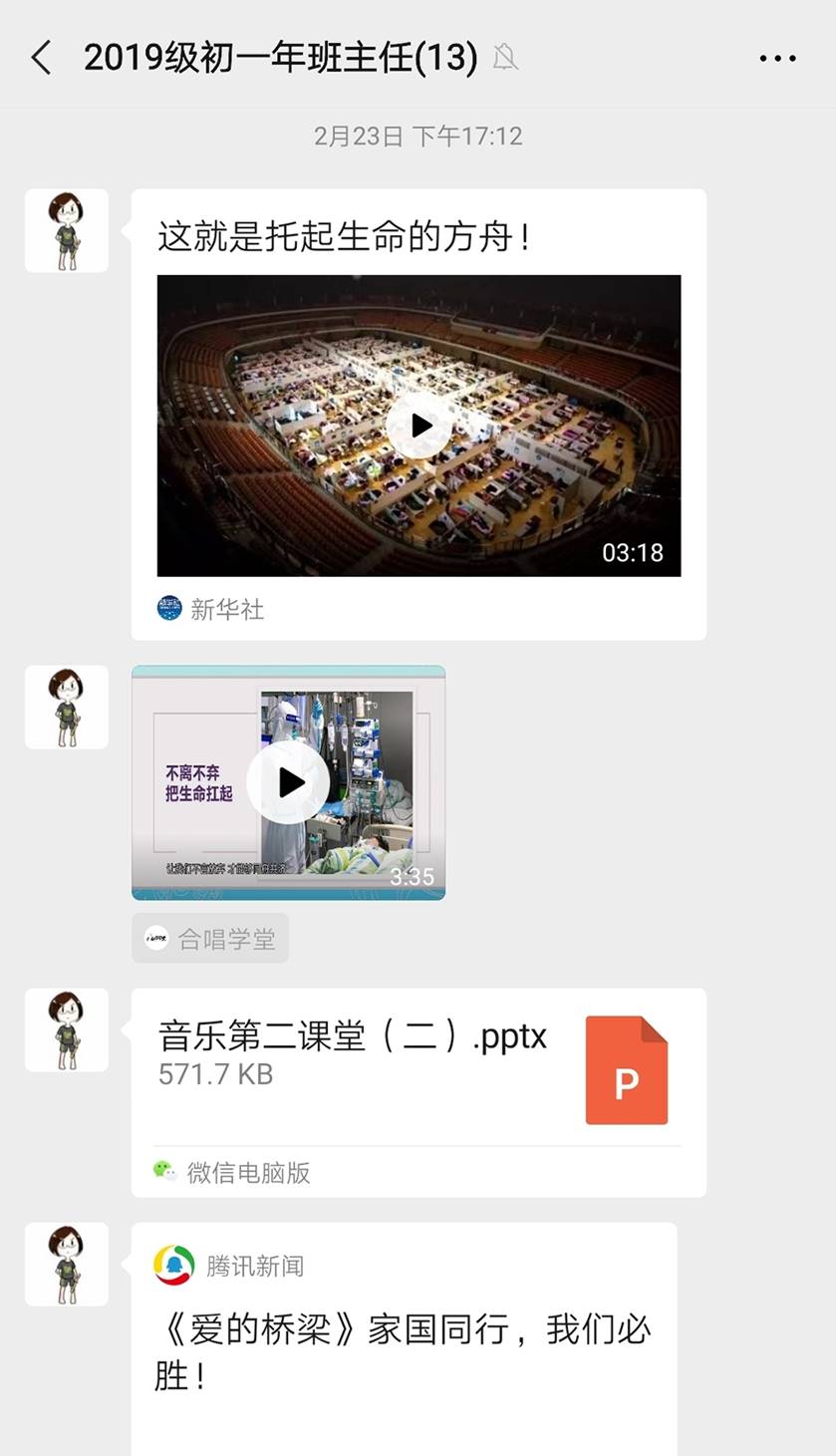The height and width of the screenshot is (1456, 836).
Task: View sender avatar beside the 新华社 video
Action: (67, 231)
